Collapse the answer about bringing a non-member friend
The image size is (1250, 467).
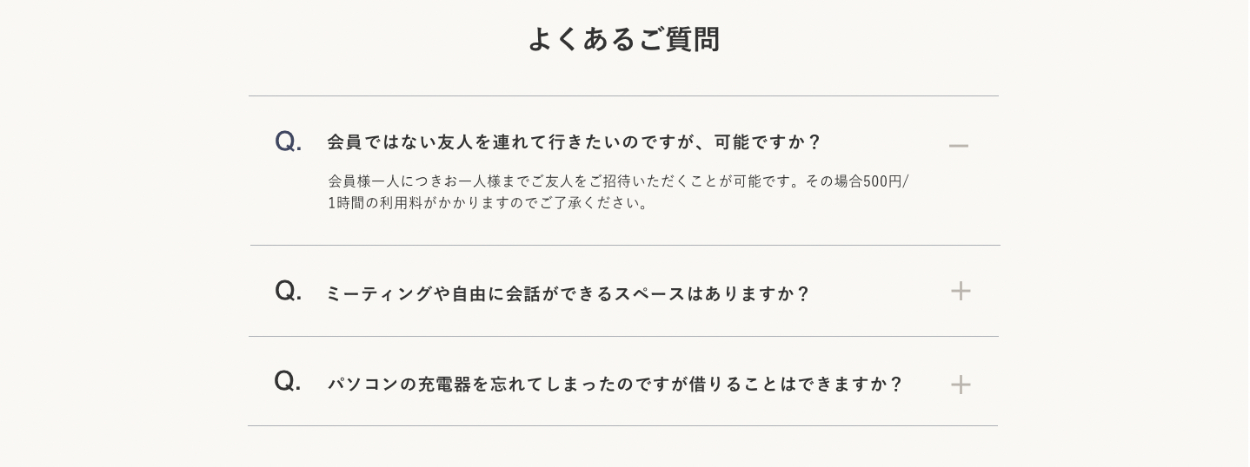(958, 146)
